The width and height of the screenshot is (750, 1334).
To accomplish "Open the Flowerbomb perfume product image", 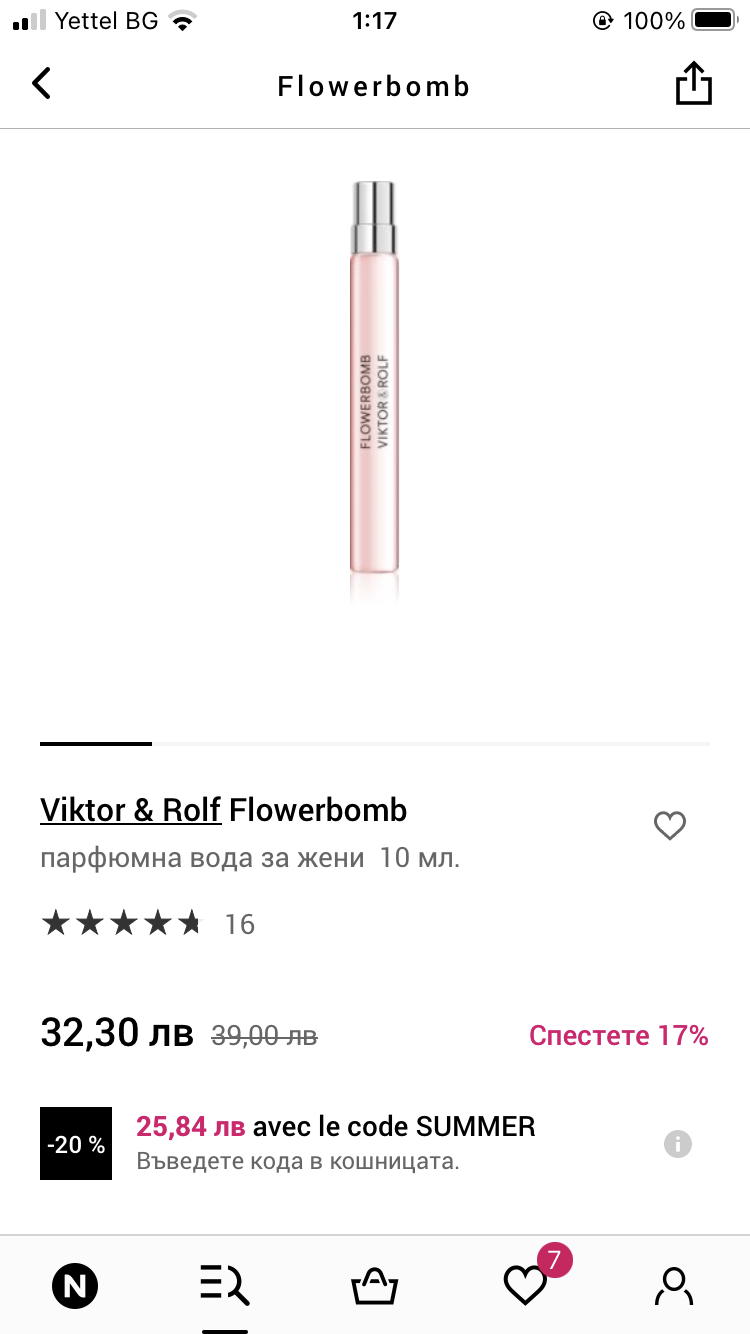I will click(374, 390).
